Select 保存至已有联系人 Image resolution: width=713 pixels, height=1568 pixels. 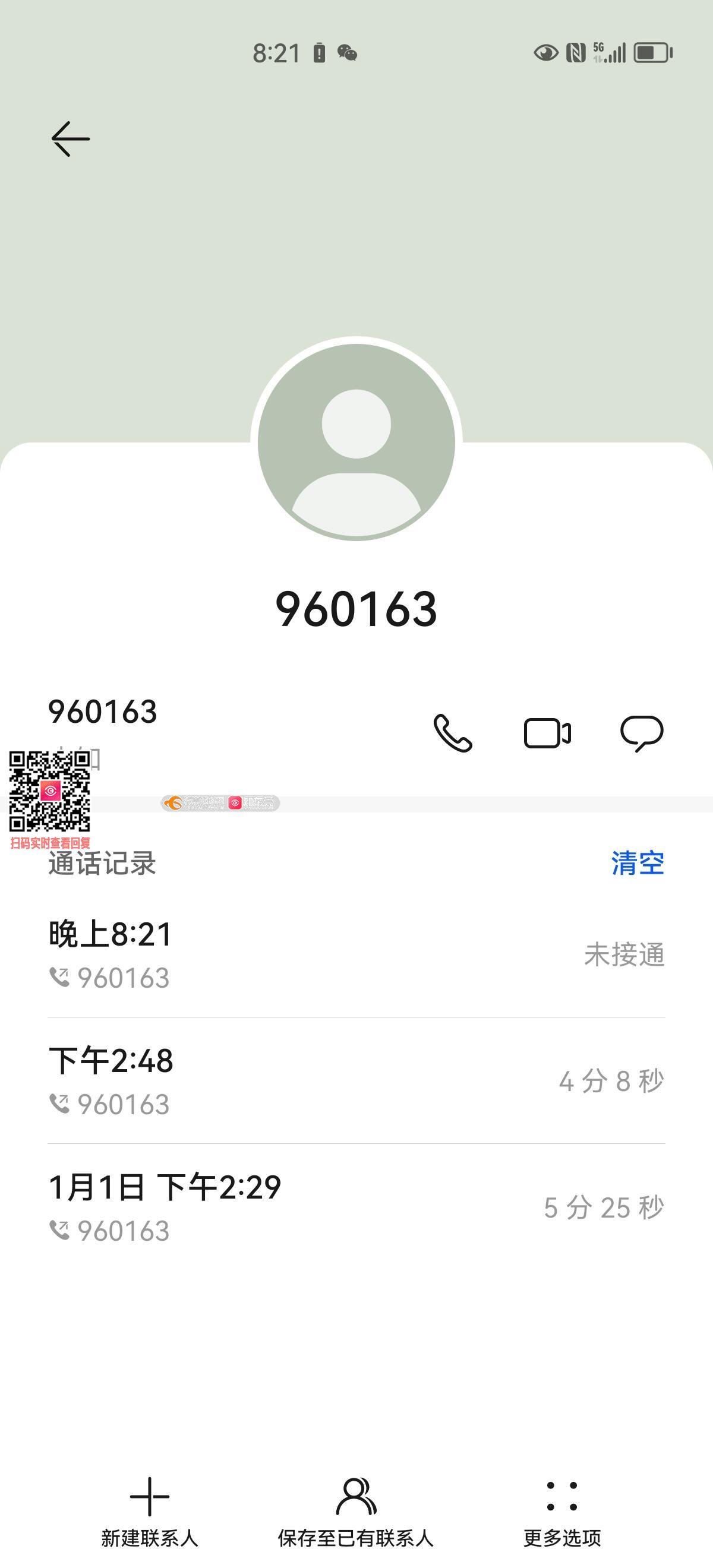356,1512
